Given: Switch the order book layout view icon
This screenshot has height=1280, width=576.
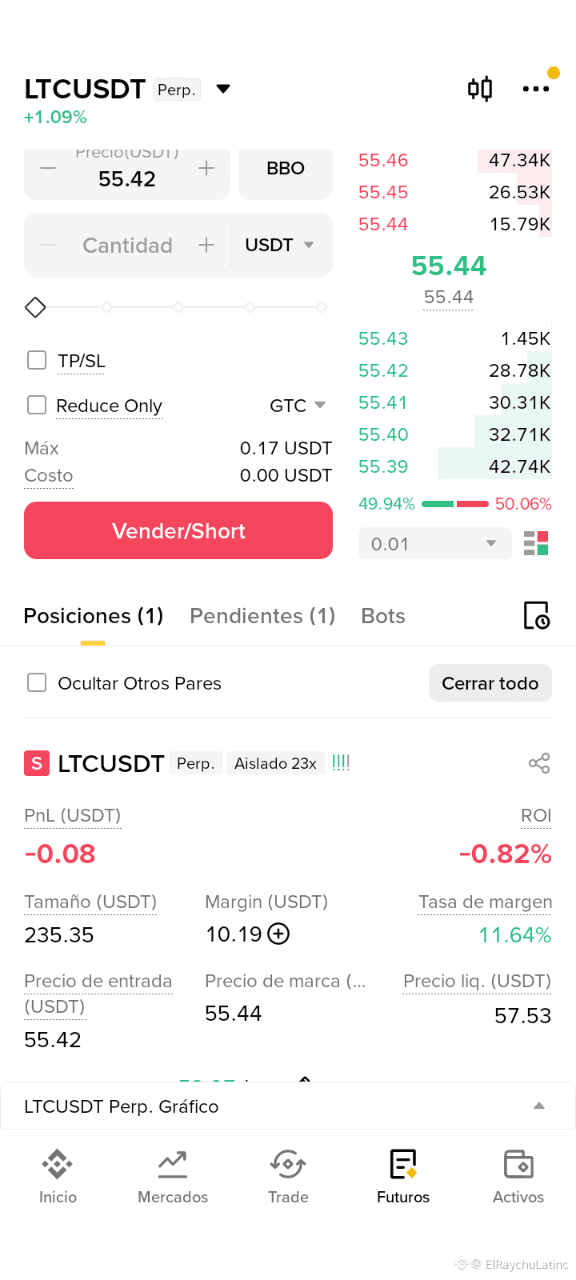Looking at the screenshot, I should coord(536,543).
